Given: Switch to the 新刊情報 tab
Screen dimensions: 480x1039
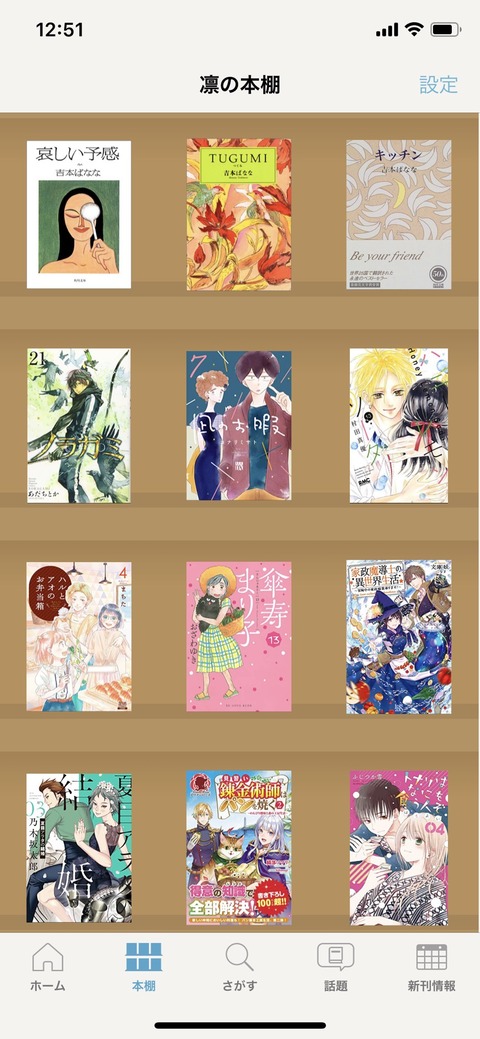Looking at the screenshot, I should click(432, 967).
